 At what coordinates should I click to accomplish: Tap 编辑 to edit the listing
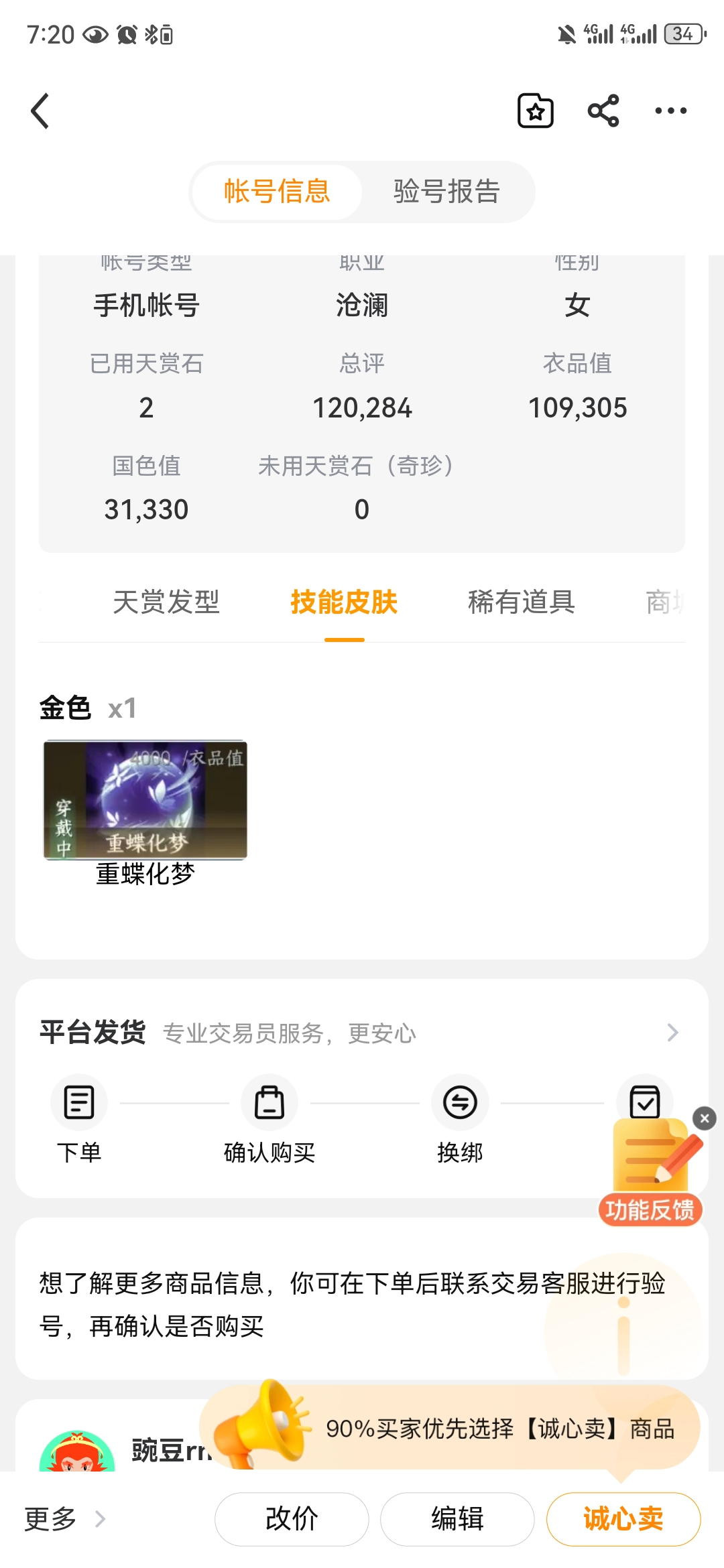pos(457,1519)
